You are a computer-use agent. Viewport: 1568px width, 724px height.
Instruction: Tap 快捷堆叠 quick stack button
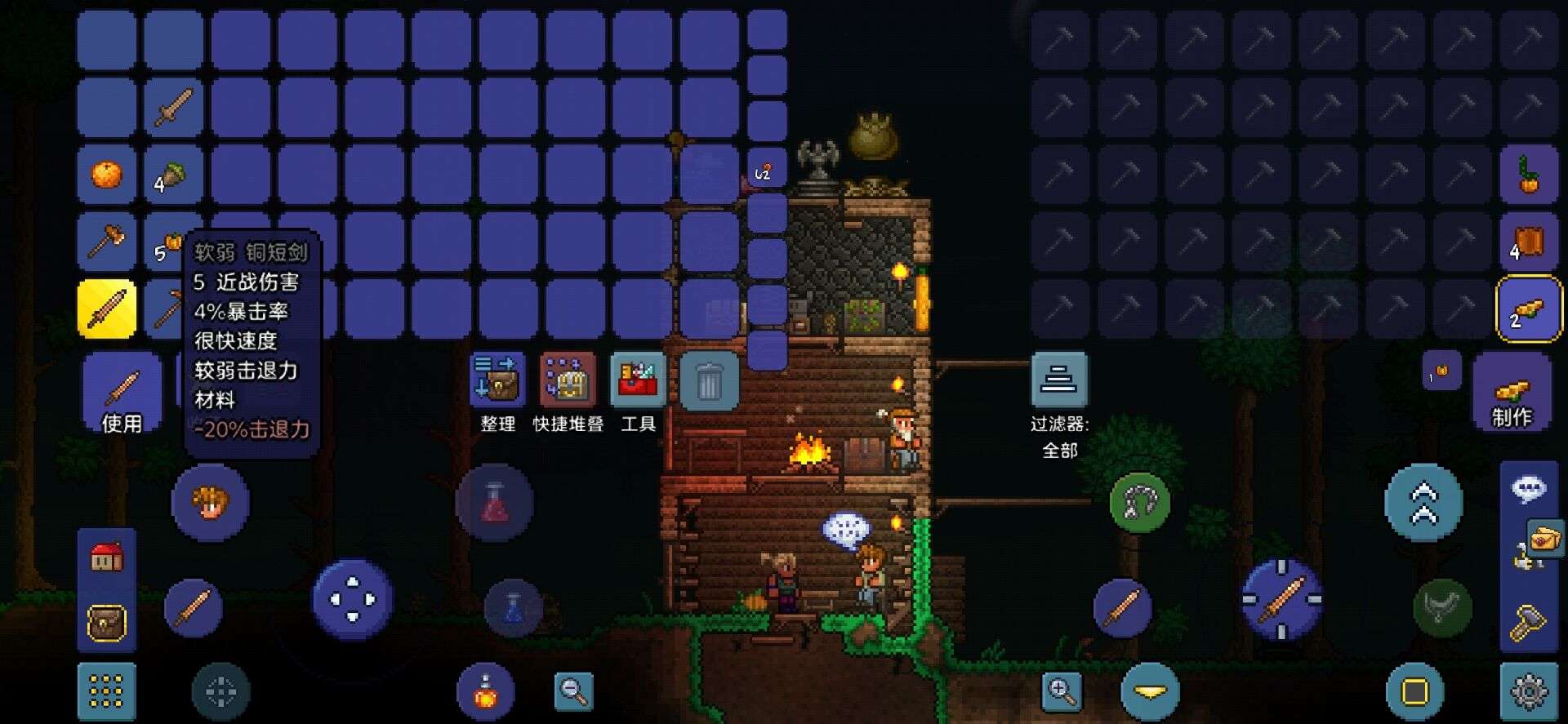click(568, 381)
